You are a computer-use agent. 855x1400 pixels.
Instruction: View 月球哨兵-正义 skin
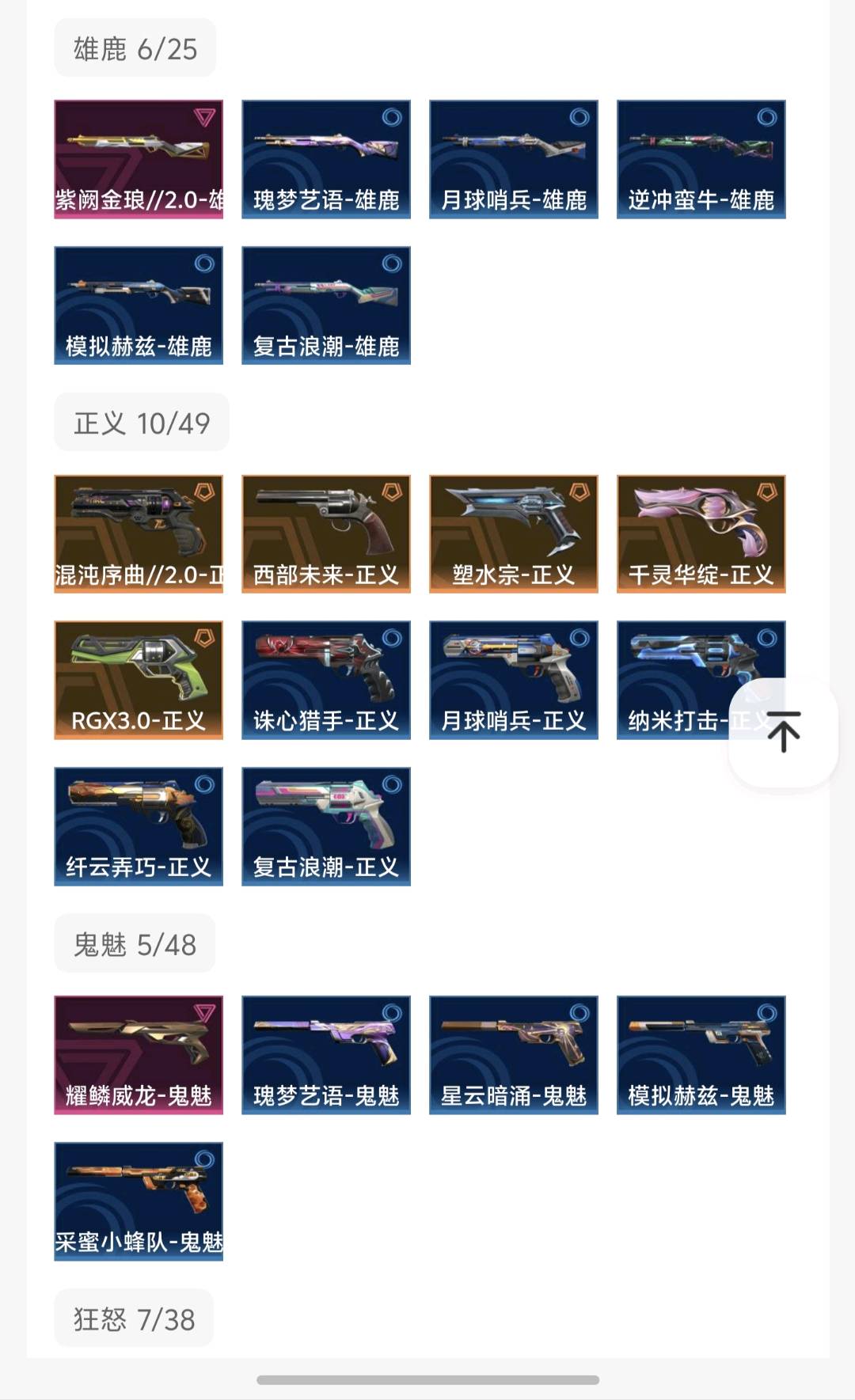pos(514,680)
